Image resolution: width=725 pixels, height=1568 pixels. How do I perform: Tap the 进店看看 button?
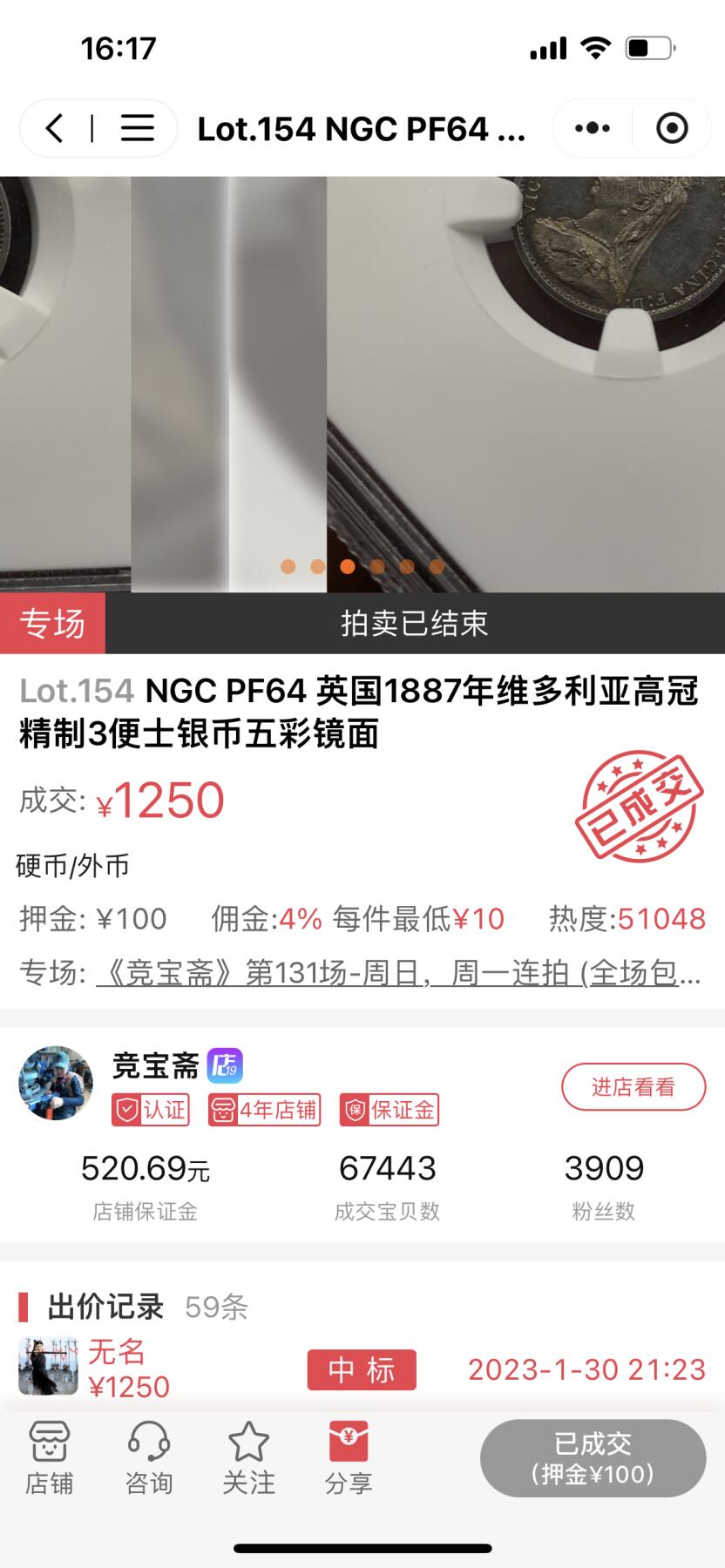[x=634, y=1087]
